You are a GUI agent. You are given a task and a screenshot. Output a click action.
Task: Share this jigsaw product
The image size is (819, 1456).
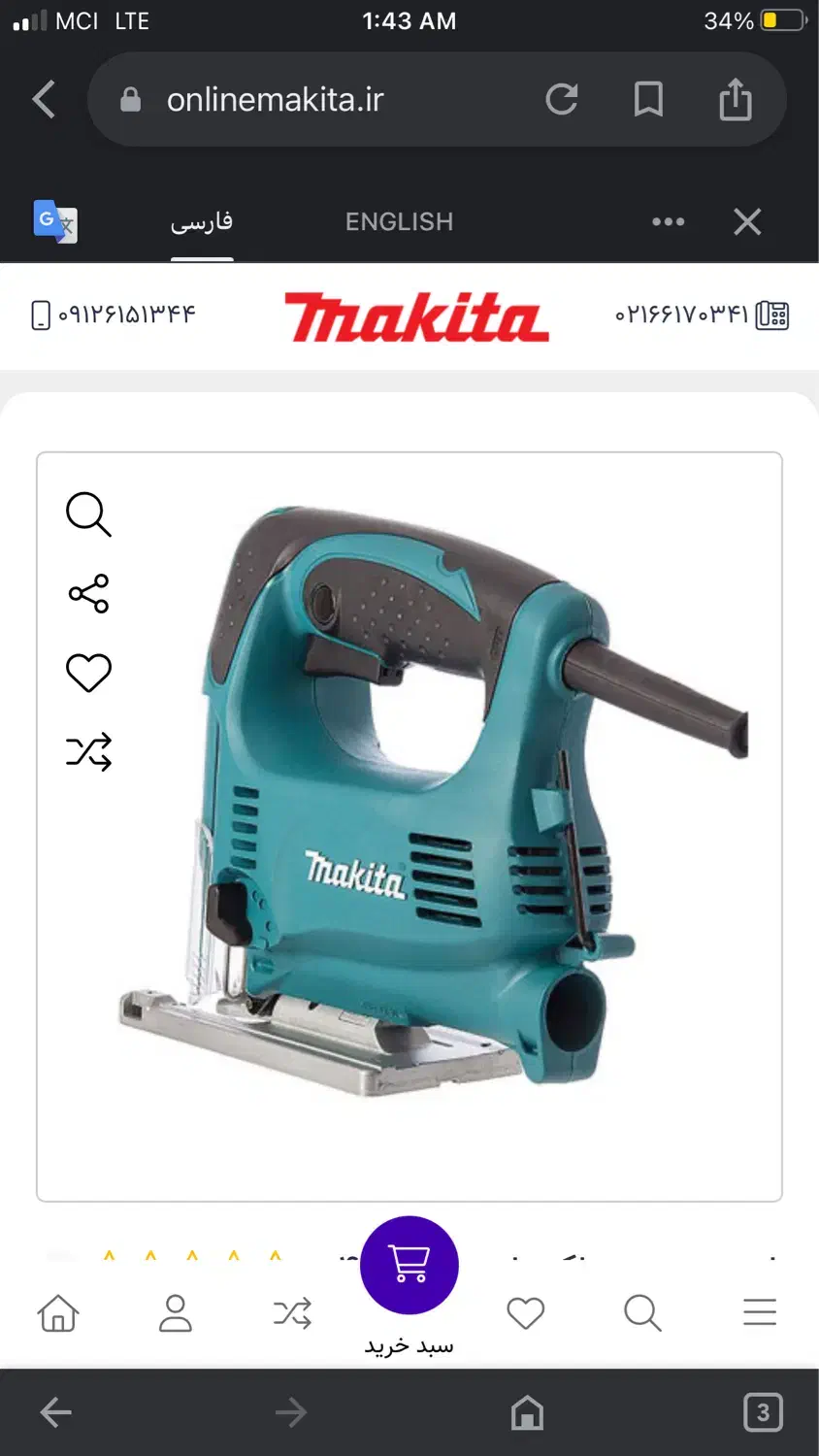click(x=88, y=593)
